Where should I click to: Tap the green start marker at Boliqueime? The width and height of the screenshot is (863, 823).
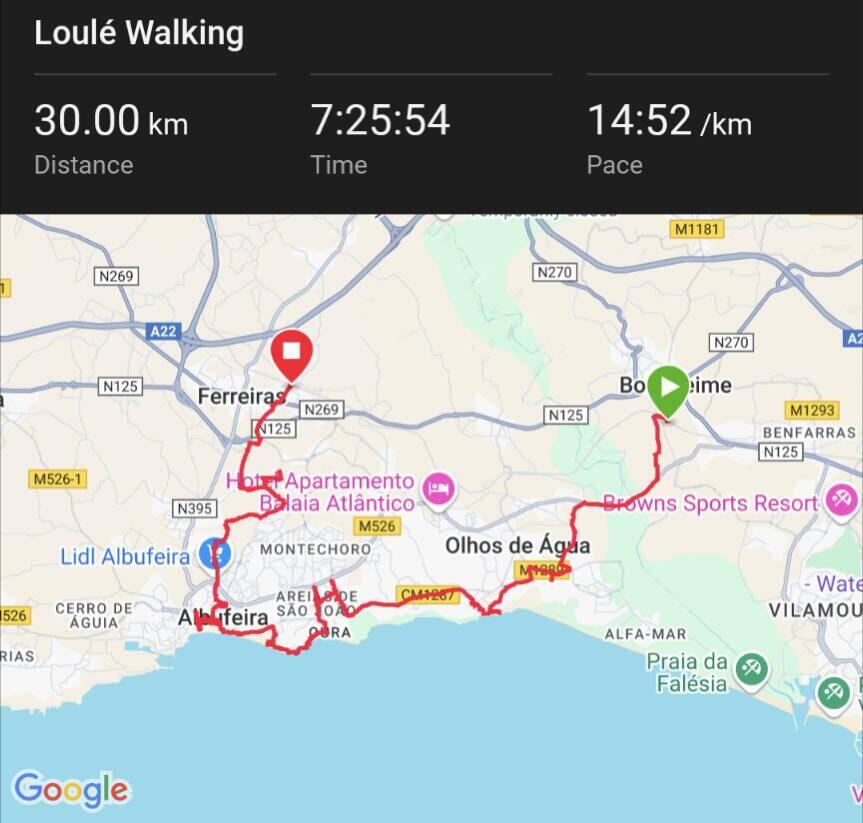[667, 387]
